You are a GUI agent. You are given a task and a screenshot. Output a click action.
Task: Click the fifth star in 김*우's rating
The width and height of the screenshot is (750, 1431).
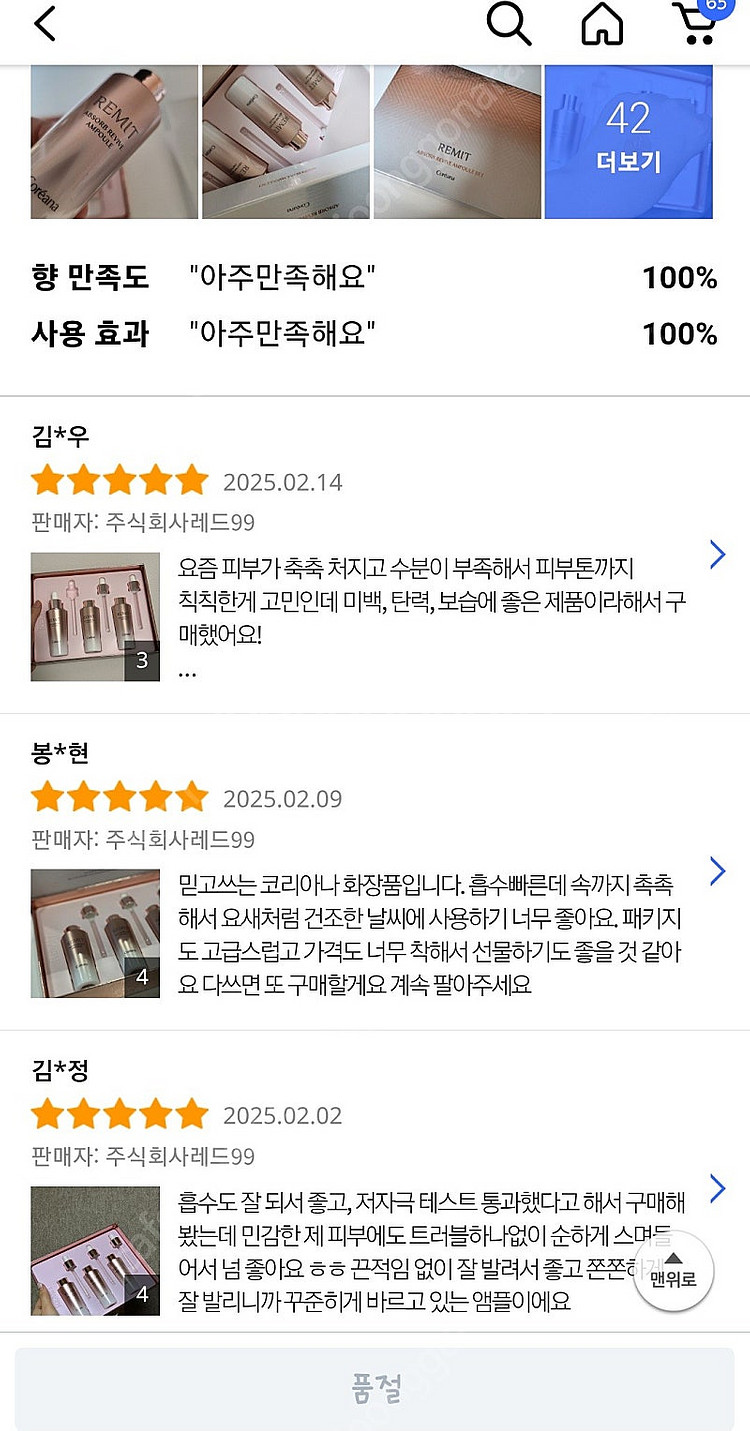point(190,480)
